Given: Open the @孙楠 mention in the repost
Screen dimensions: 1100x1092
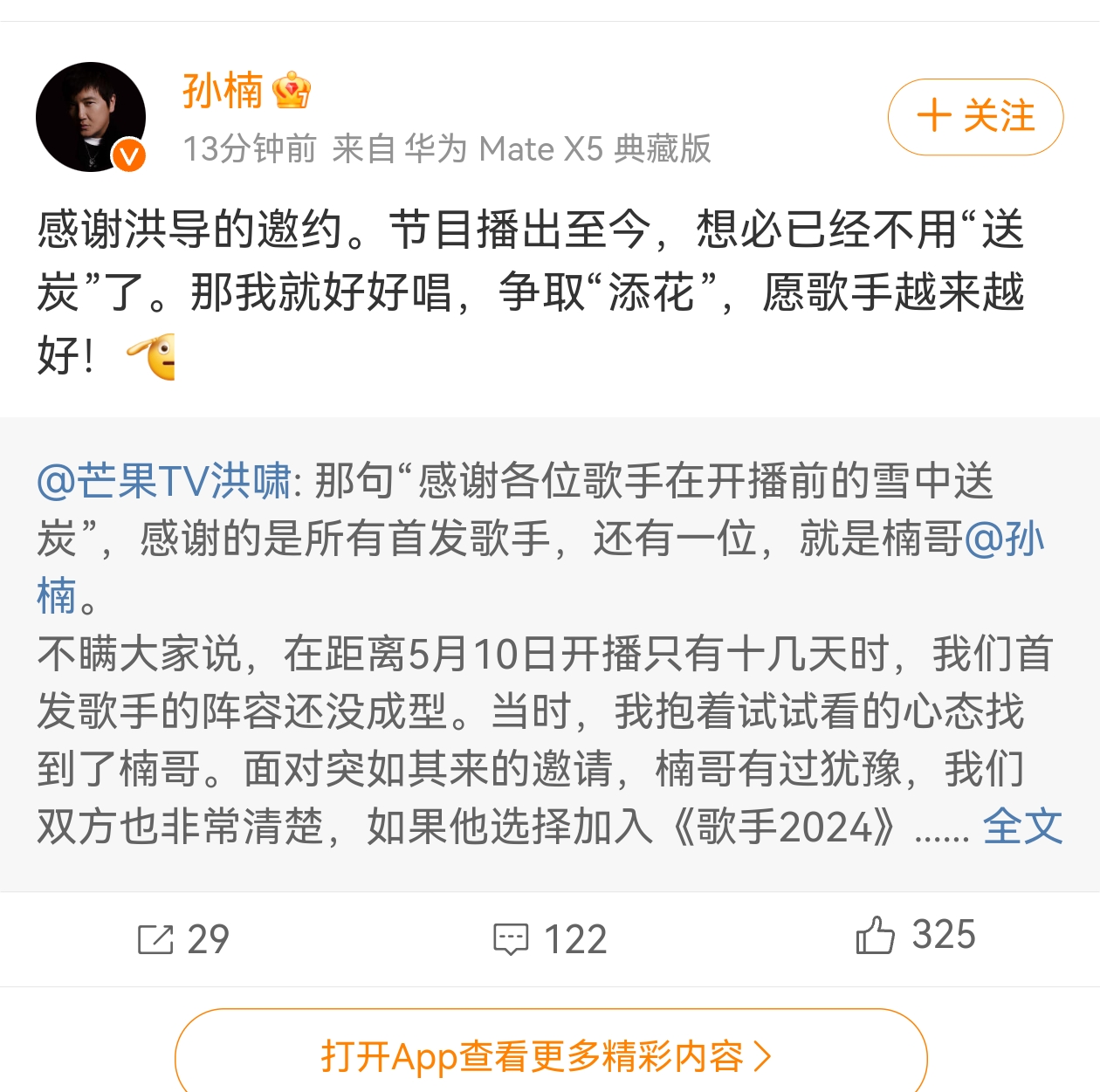Looking at the screenshot, I should coord(1004,539).
